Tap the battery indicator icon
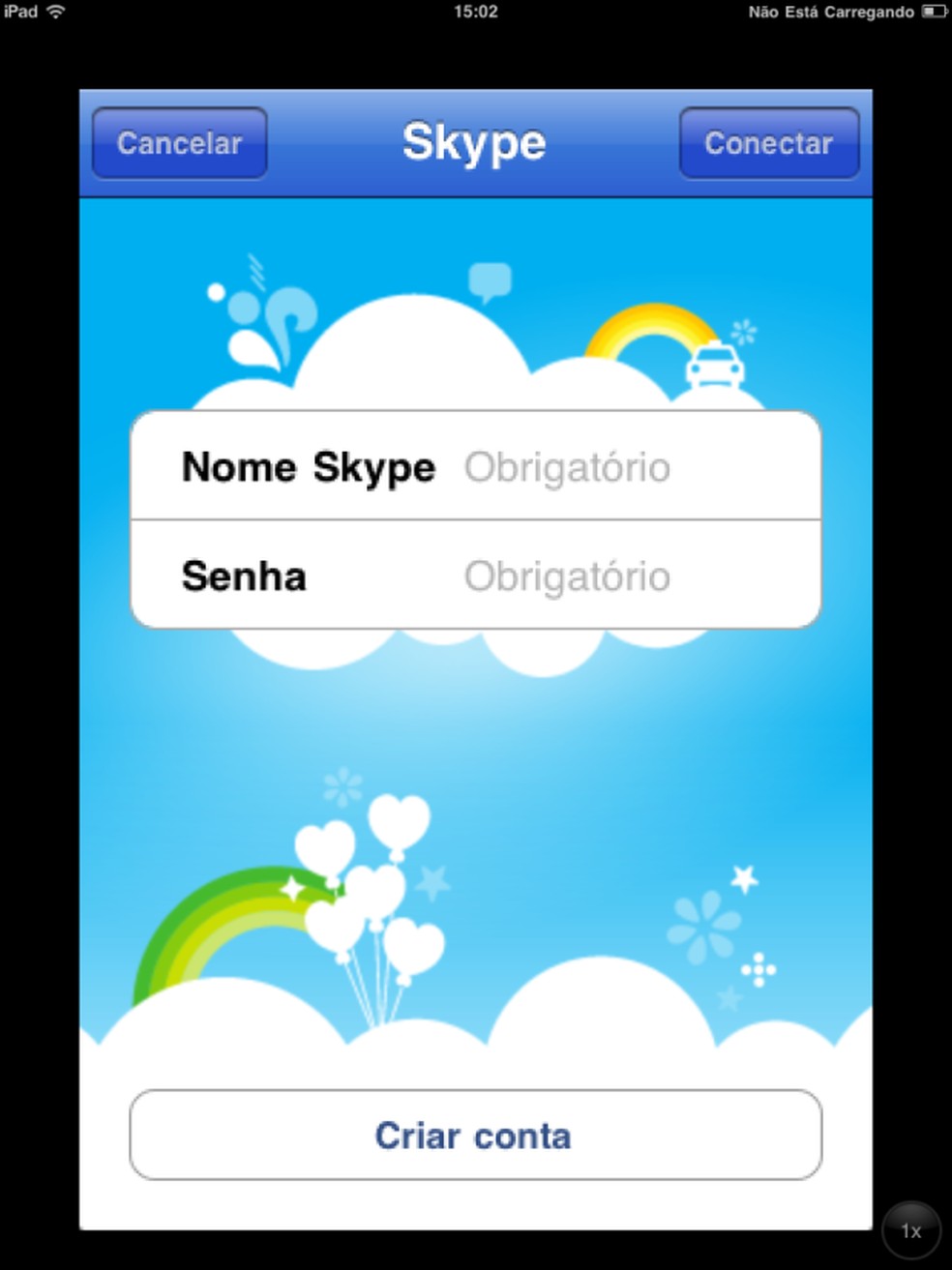This screenshot has height=1270, width=952. [935, 11]
